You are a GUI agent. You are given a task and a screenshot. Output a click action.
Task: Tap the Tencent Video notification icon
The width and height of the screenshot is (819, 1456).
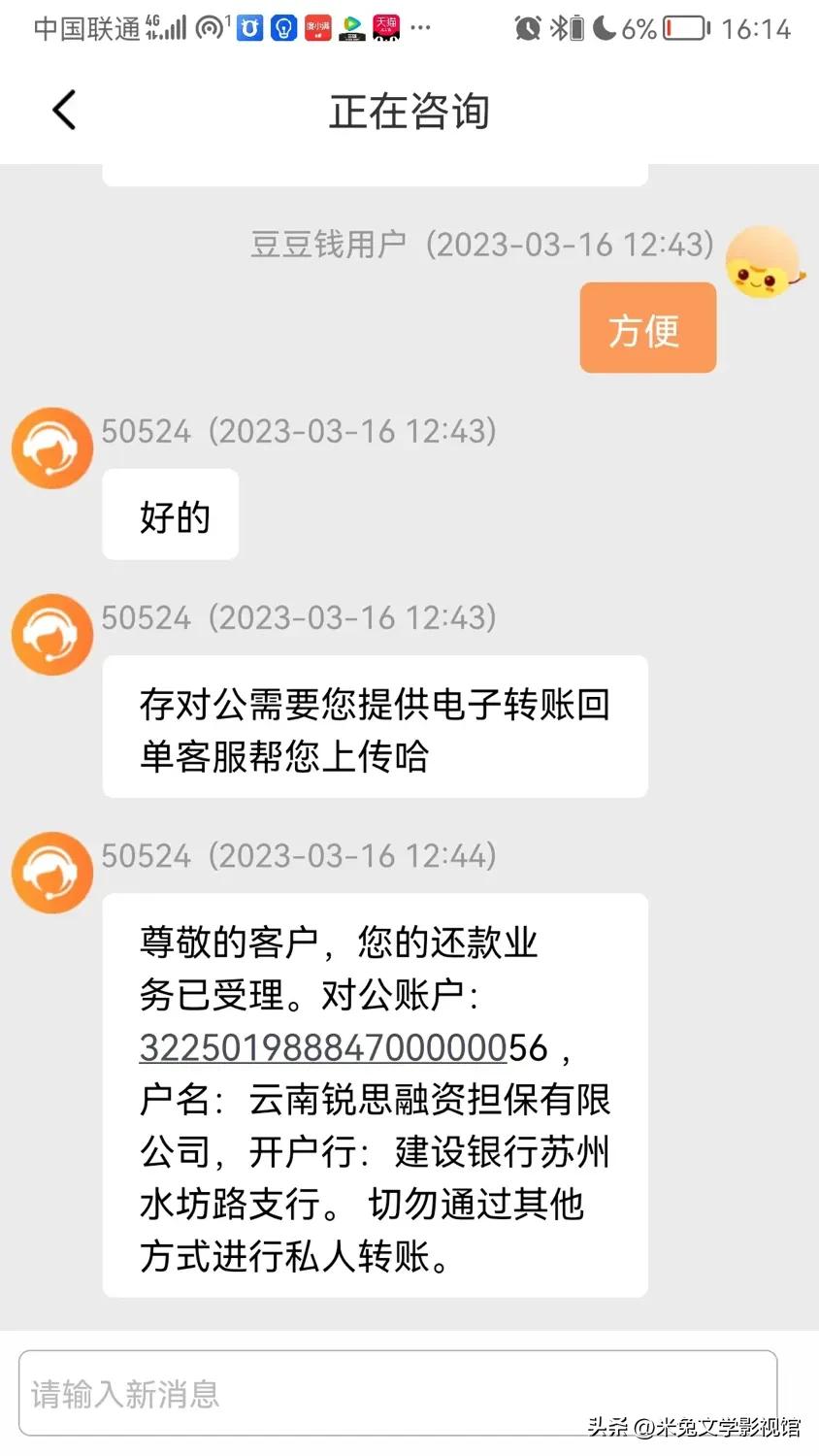[351, 28]
